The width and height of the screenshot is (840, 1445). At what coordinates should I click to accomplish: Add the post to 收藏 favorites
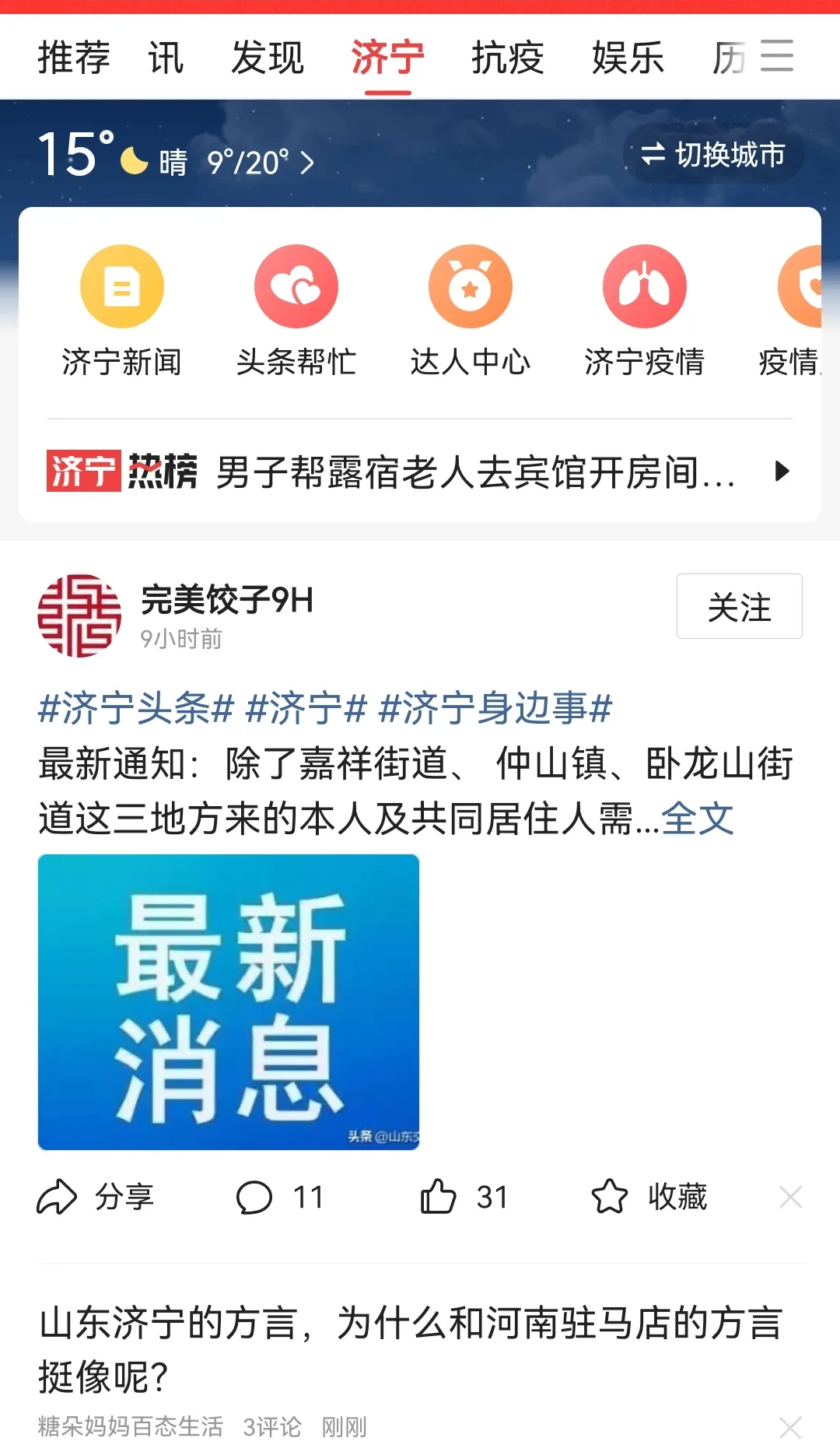pos(649,1197)
